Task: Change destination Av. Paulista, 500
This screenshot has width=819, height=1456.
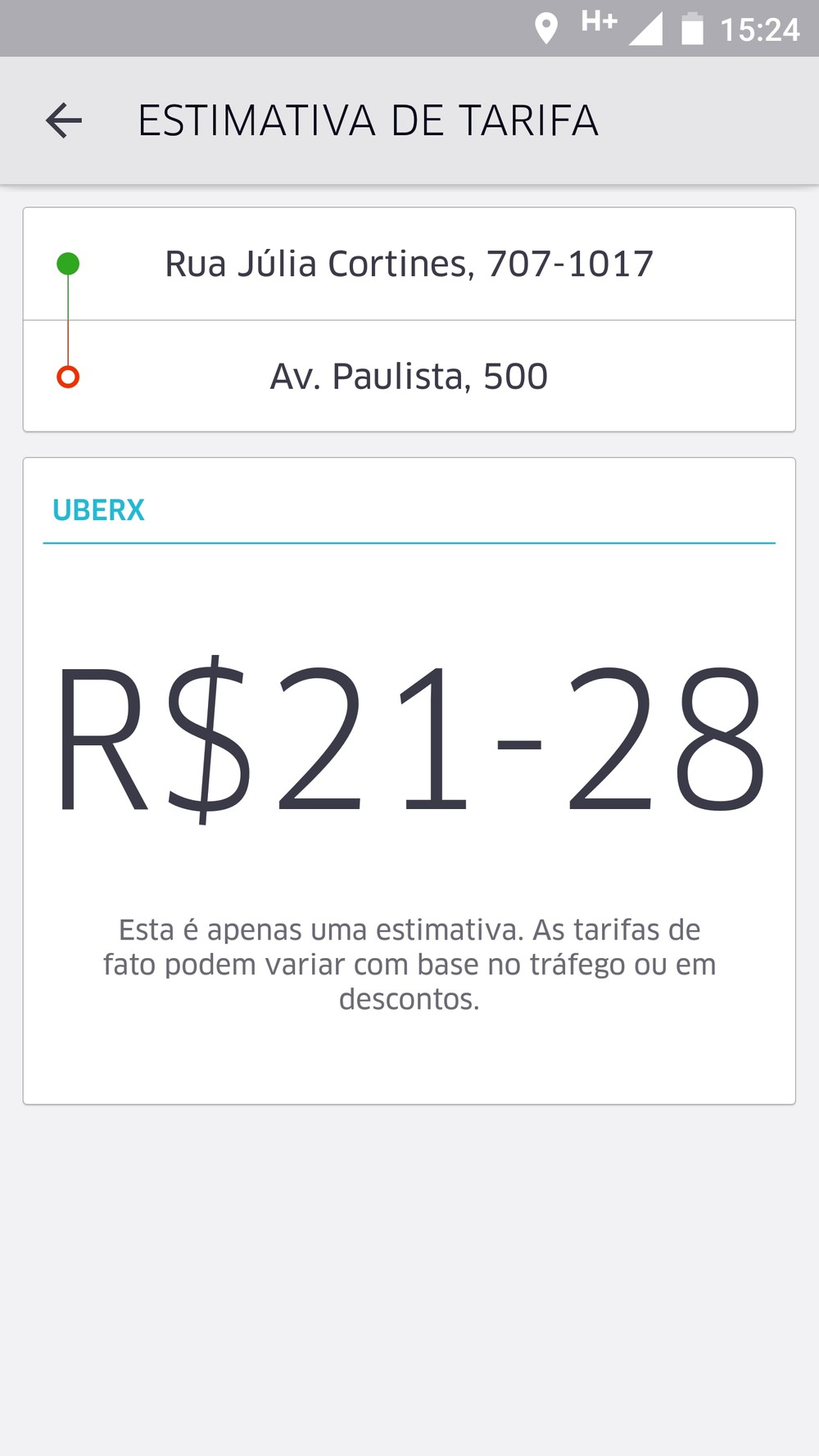Action: pos(409,376)
